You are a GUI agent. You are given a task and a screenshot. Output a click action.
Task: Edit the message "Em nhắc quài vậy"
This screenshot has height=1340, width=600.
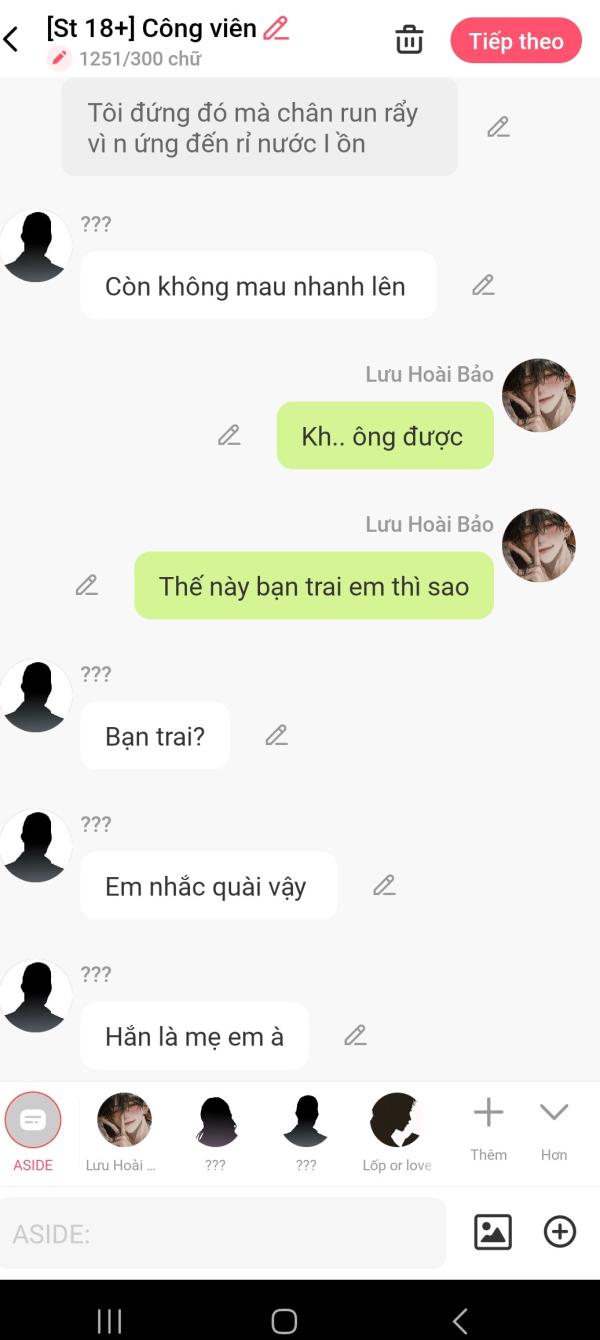click(x=384, y=885)
